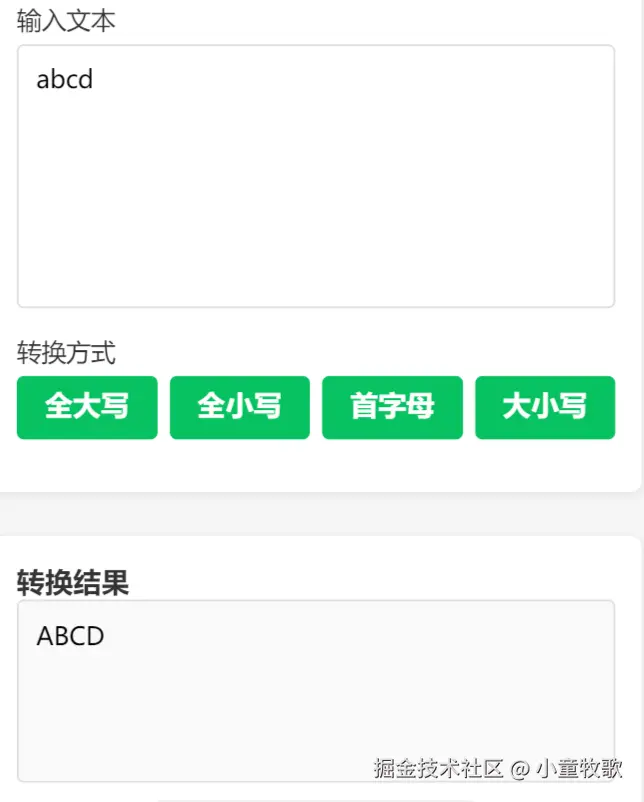The width and height of the screenshot is (644, 802).
Task: Select the 全小写 conversion button
Action: (240, 407)
